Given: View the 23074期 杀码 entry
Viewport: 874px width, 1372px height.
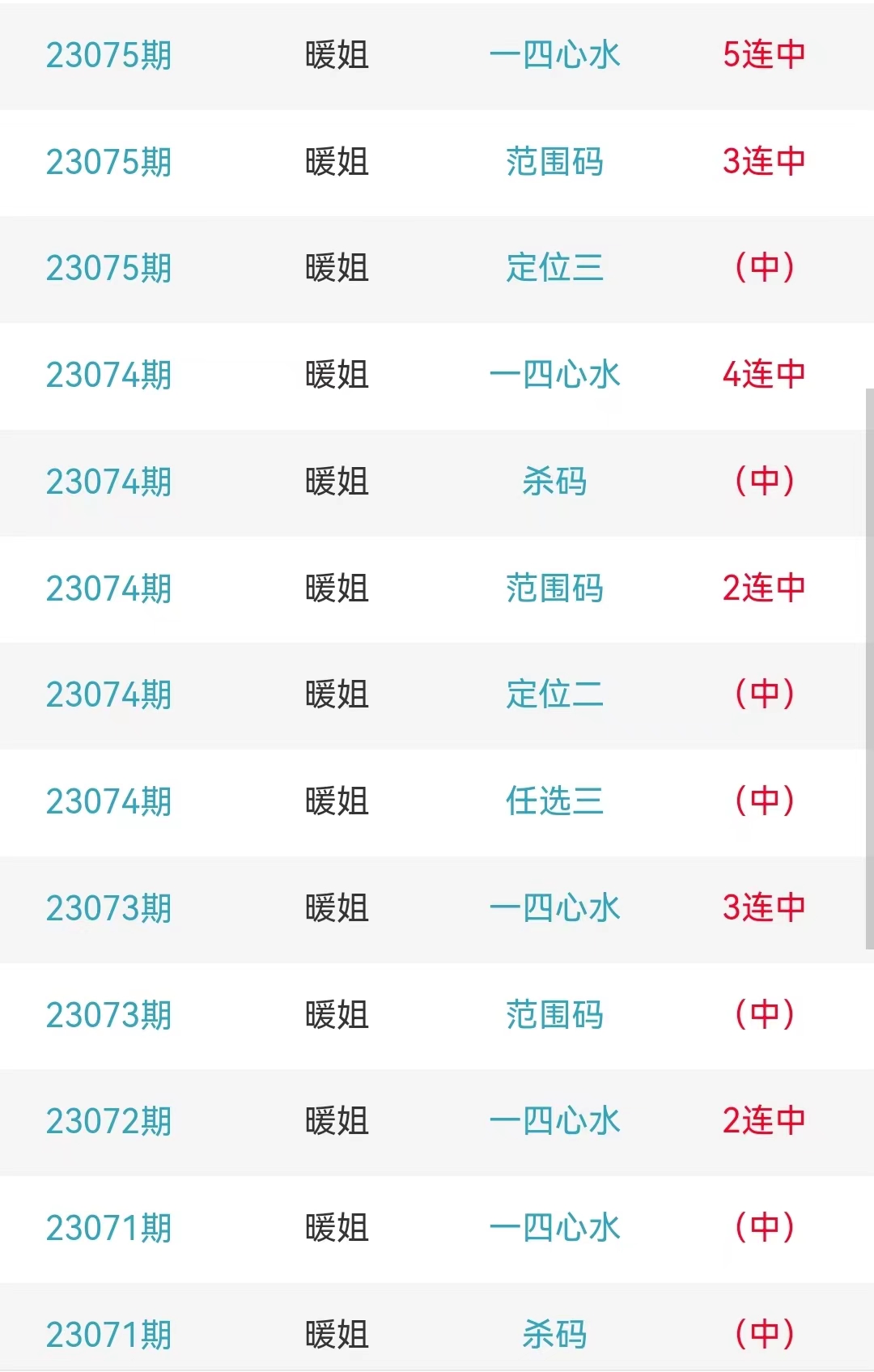Looking at the screenshot, I should coord(554,482).
